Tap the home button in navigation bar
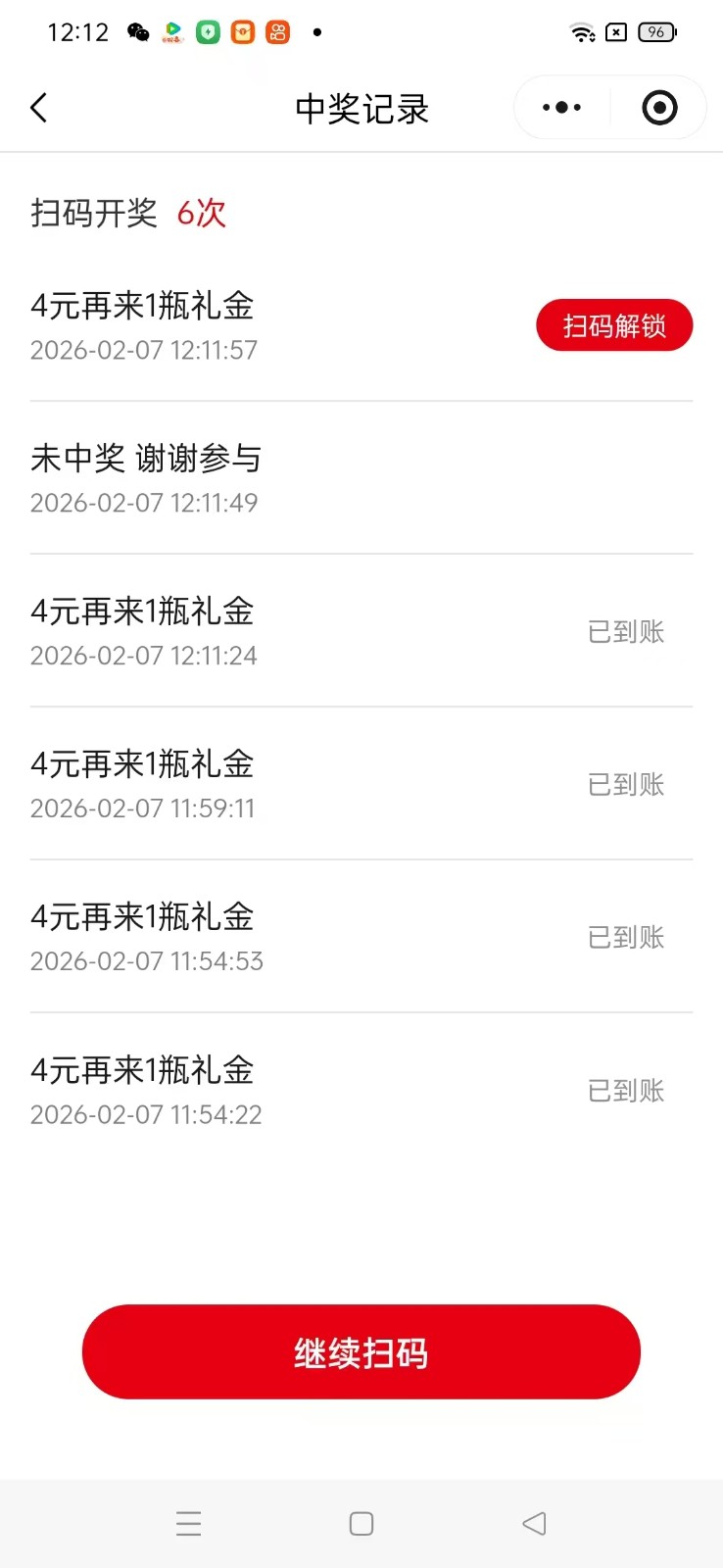The height and width of the screenshot is (1568, 723). (x=361, y=1523)
